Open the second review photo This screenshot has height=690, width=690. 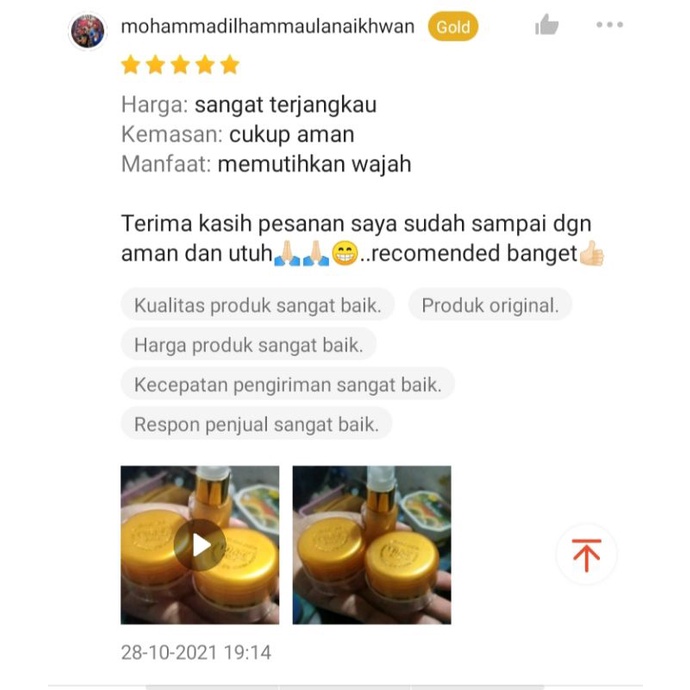[371, 545]
